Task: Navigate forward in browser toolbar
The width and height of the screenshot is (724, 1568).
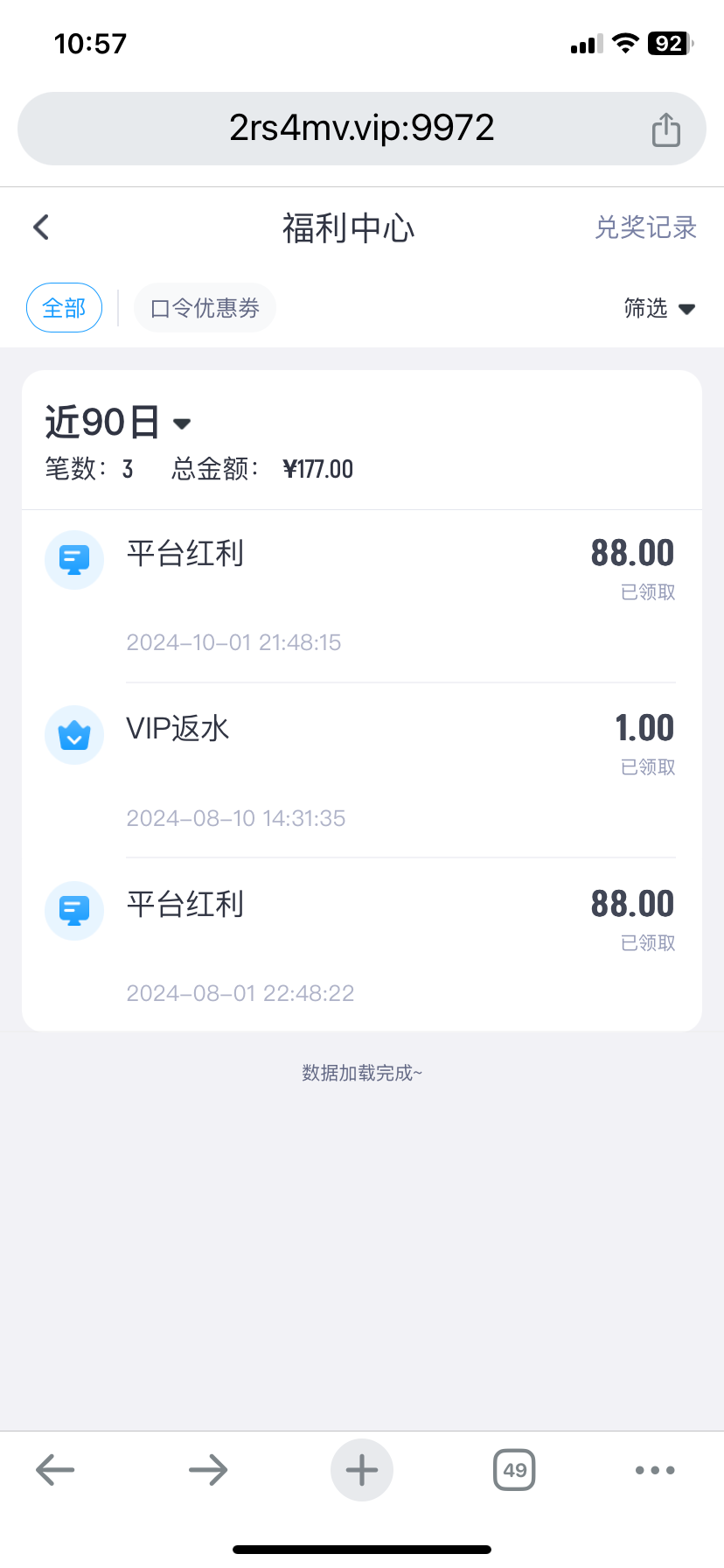Action: click(208, 1470)
